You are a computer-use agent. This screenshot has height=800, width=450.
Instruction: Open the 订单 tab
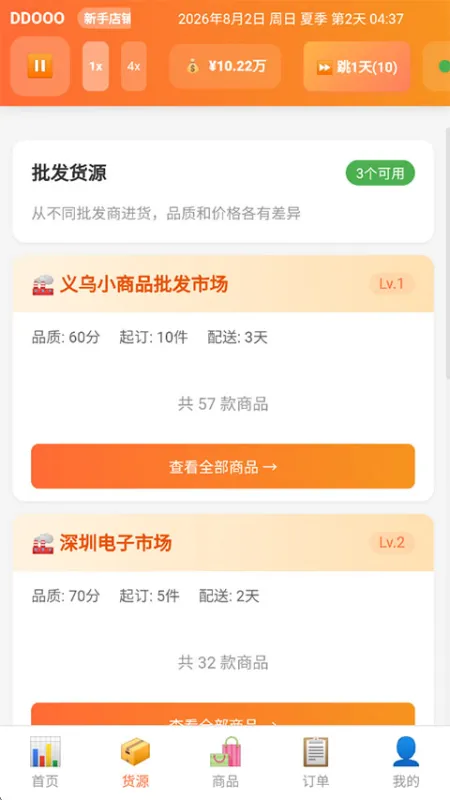pos(315,763)
